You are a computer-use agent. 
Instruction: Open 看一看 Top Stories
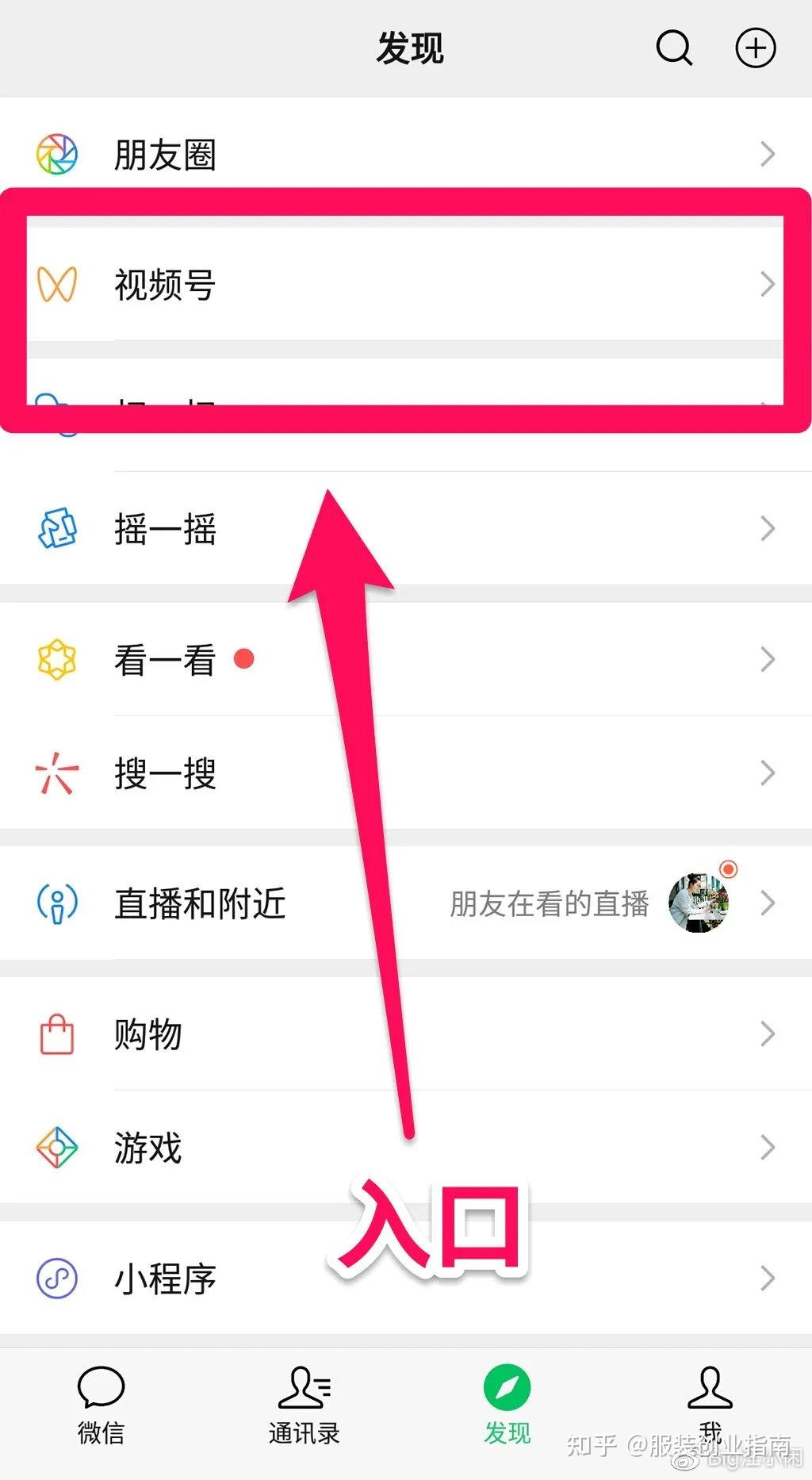(164, 659)
